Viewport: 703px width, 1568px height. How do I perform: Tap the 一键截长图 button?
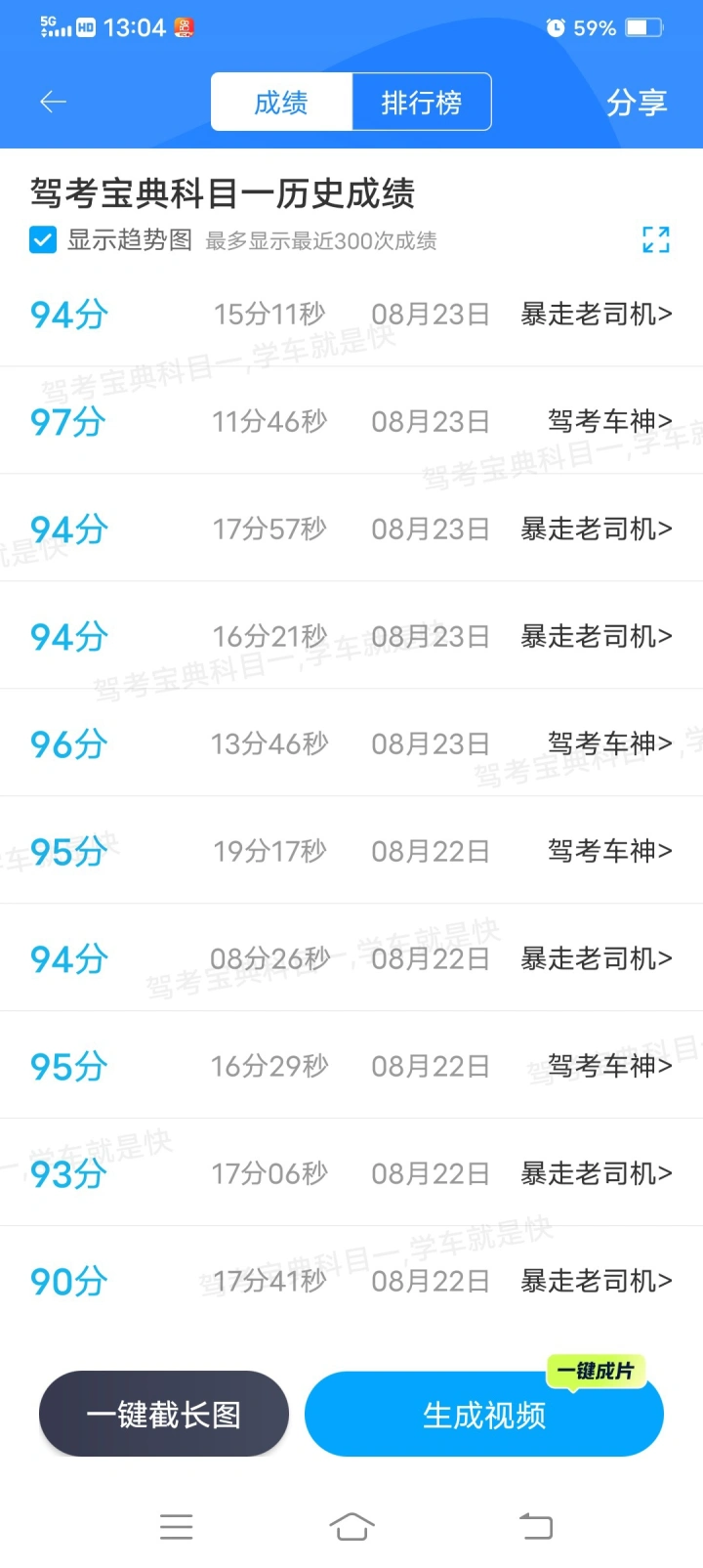pyautogui.click(x=164, y=1414)
